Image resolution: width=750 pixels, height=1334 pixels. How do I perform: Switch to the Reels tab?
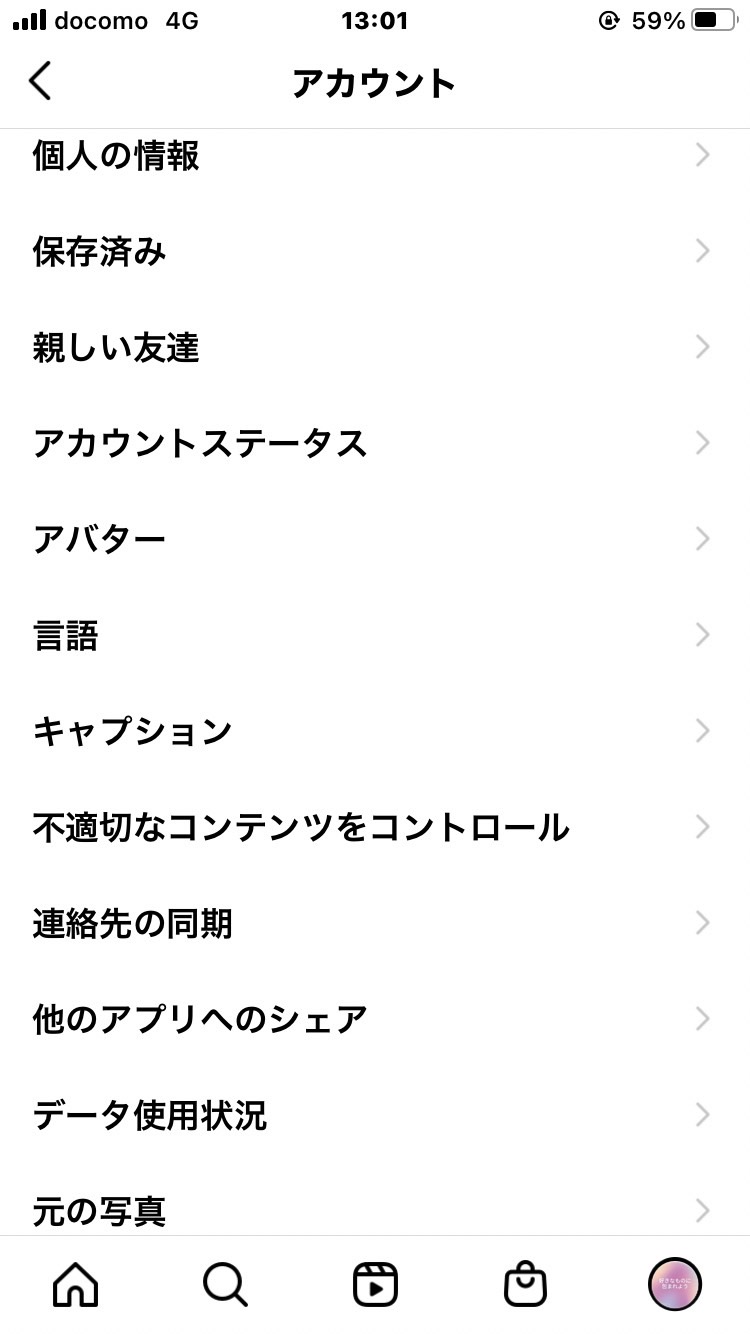click(375, 1284)
